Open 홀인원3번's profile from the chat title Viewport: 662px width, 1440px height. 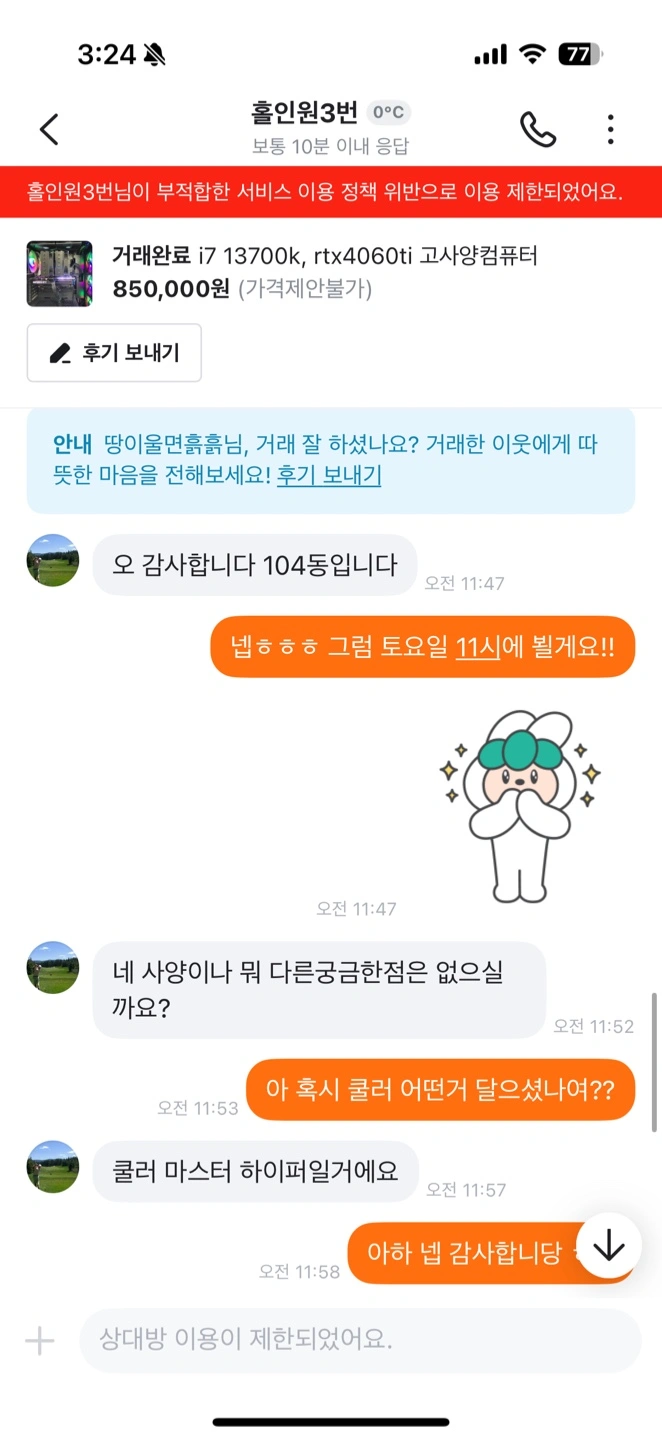click(304, 113)
